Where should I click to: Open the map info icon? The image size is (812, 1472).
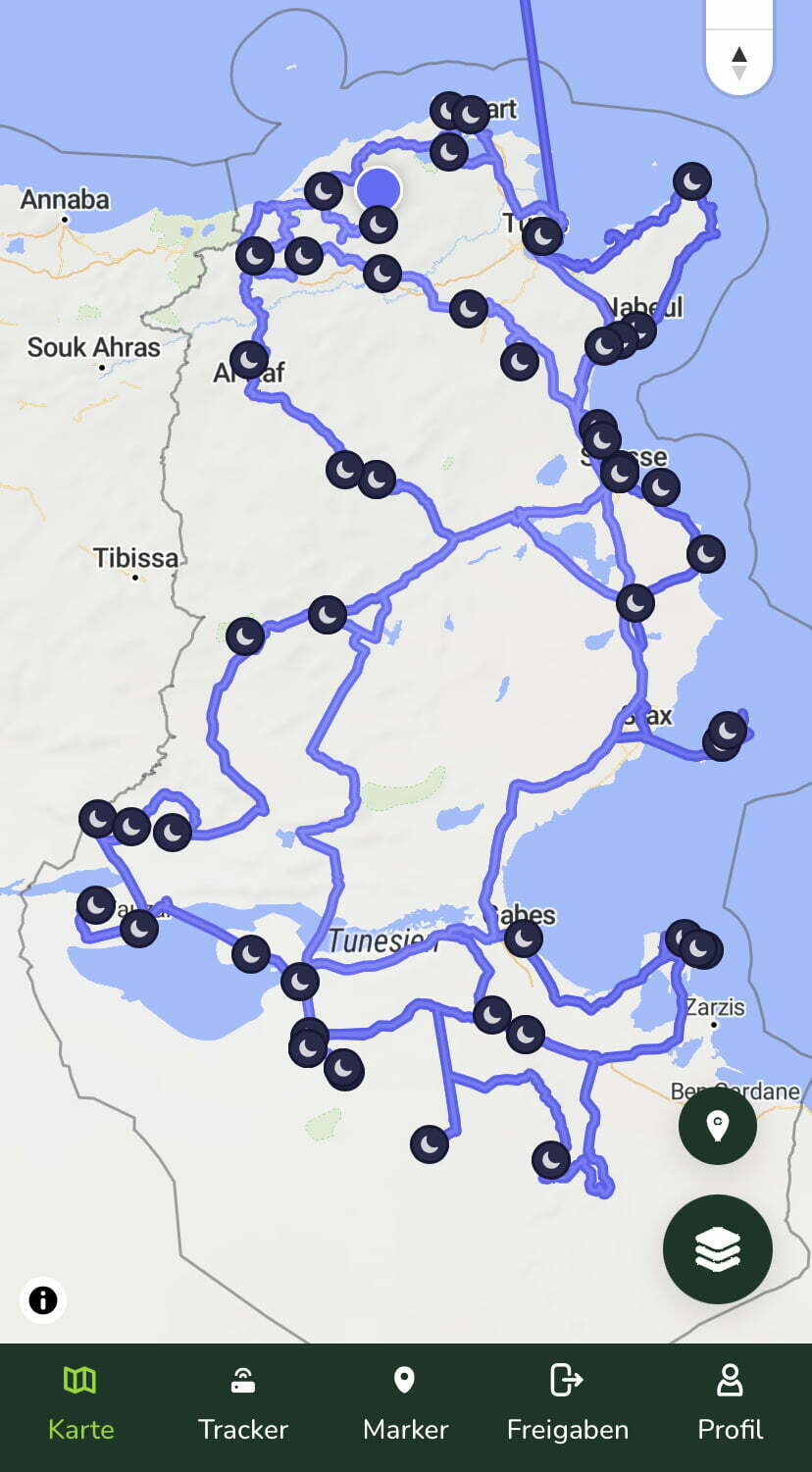[42, 1300]
